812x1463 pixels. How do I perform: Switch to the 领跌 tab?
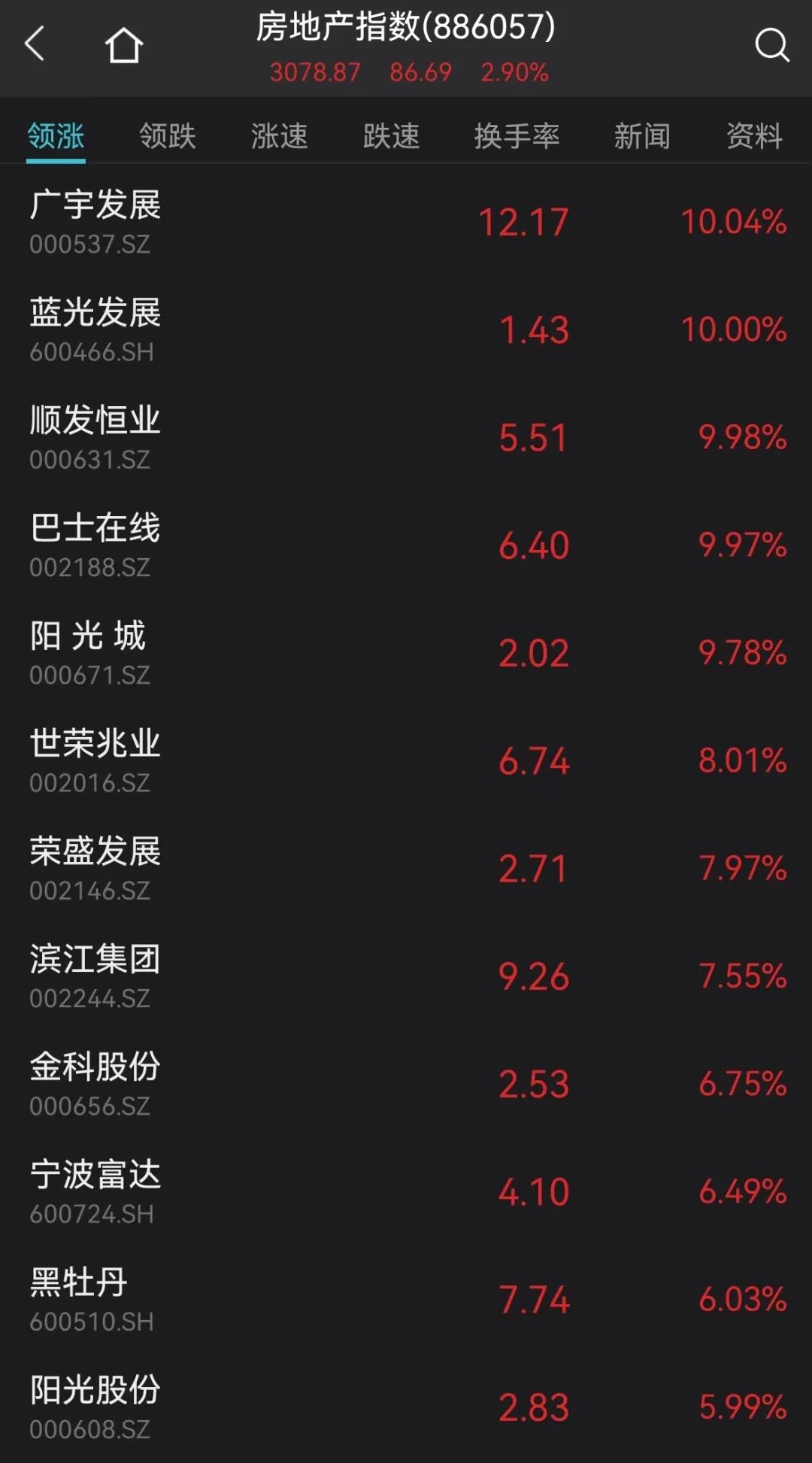167,136
